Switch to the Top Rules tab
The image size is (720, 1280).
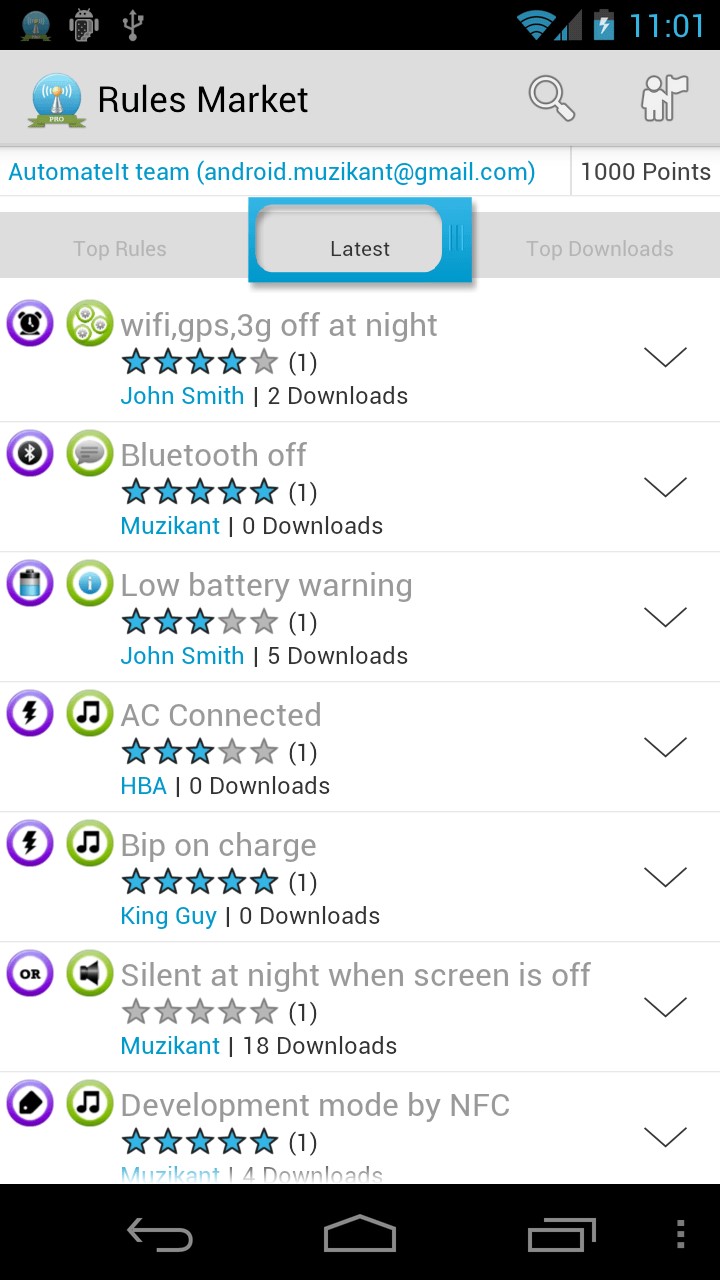click(120, 249)
